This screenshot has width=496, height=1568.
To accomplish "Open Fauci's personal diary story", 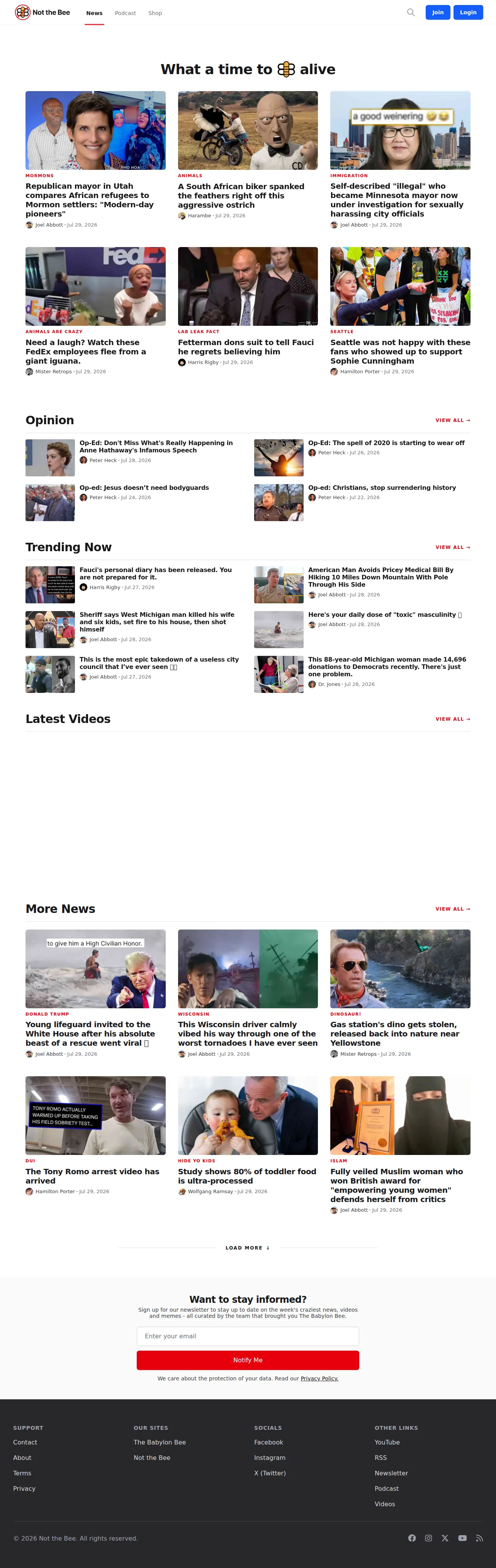I will click(155, 574).
